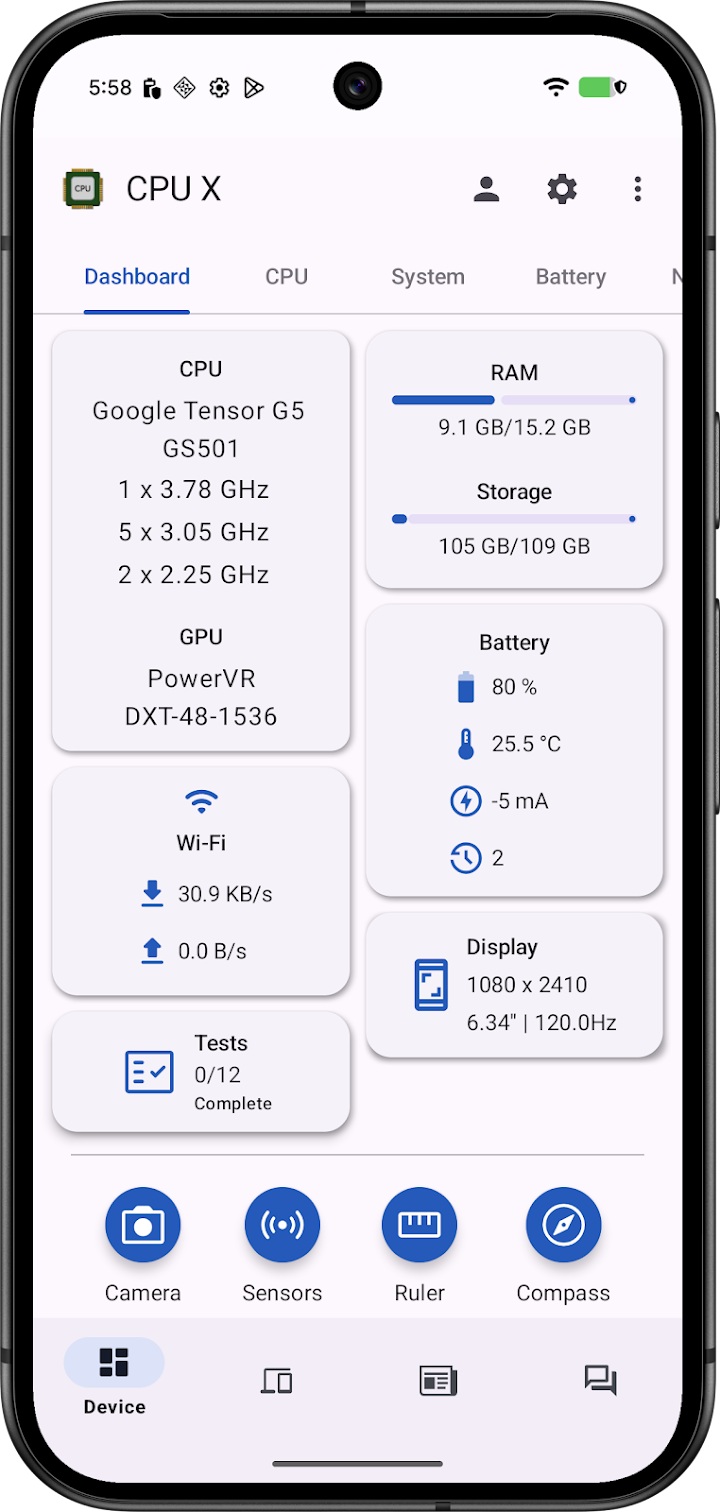Open the account profile icon
Viewport: 720px width, 1512px height.
[486, 189]
